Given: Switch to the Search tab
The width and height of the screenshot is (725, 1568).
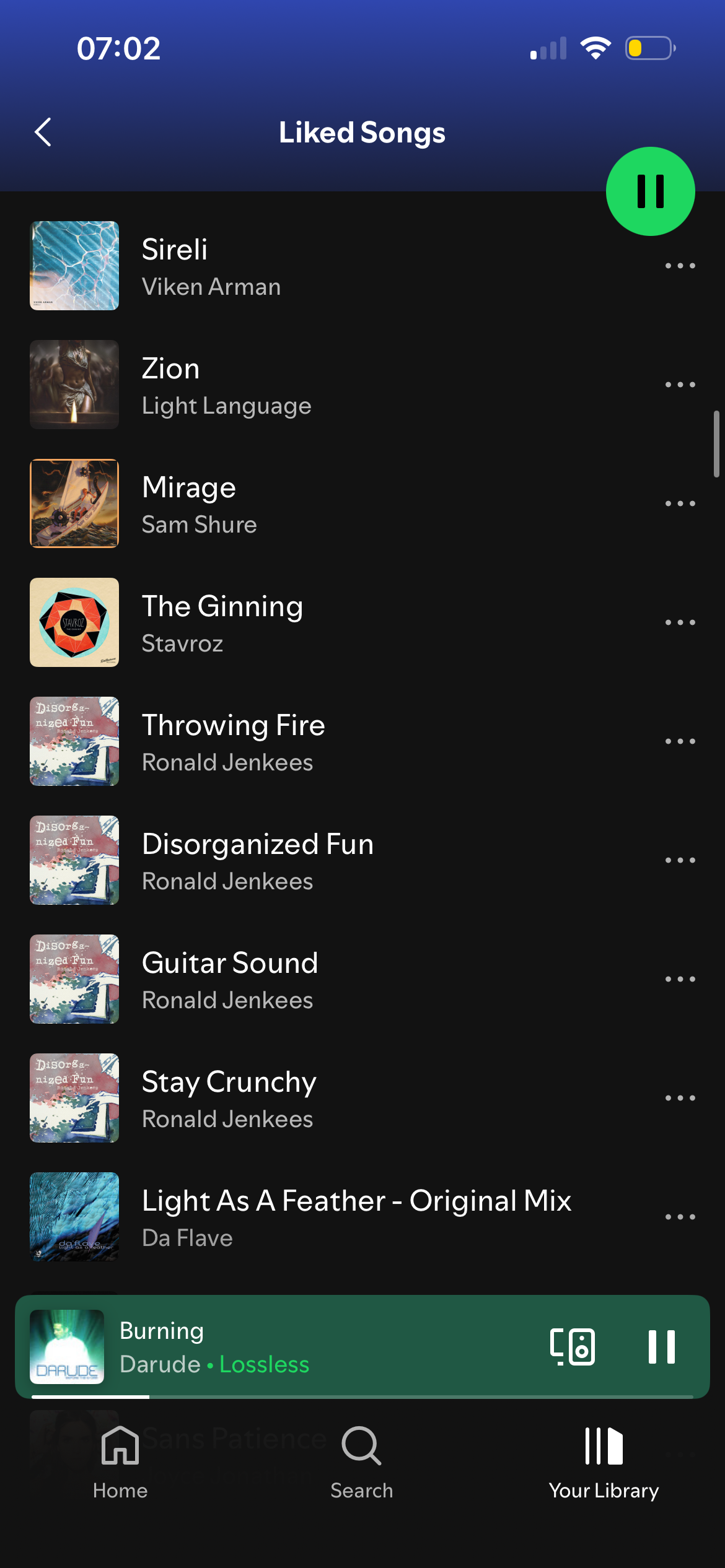Looking at the screenshot, I should pyautogui.click(x=362, y=1461).
